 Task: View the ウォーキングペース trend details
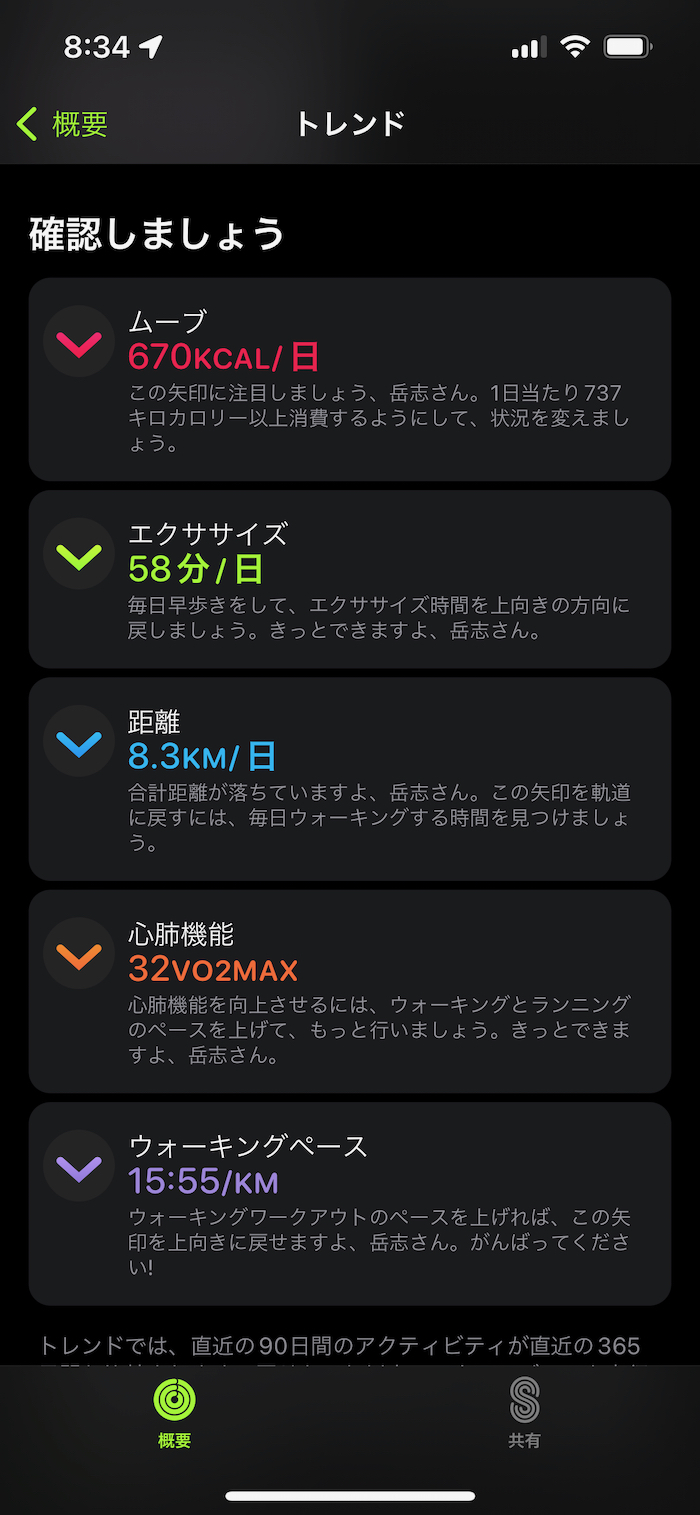(x=349, y=1203)
